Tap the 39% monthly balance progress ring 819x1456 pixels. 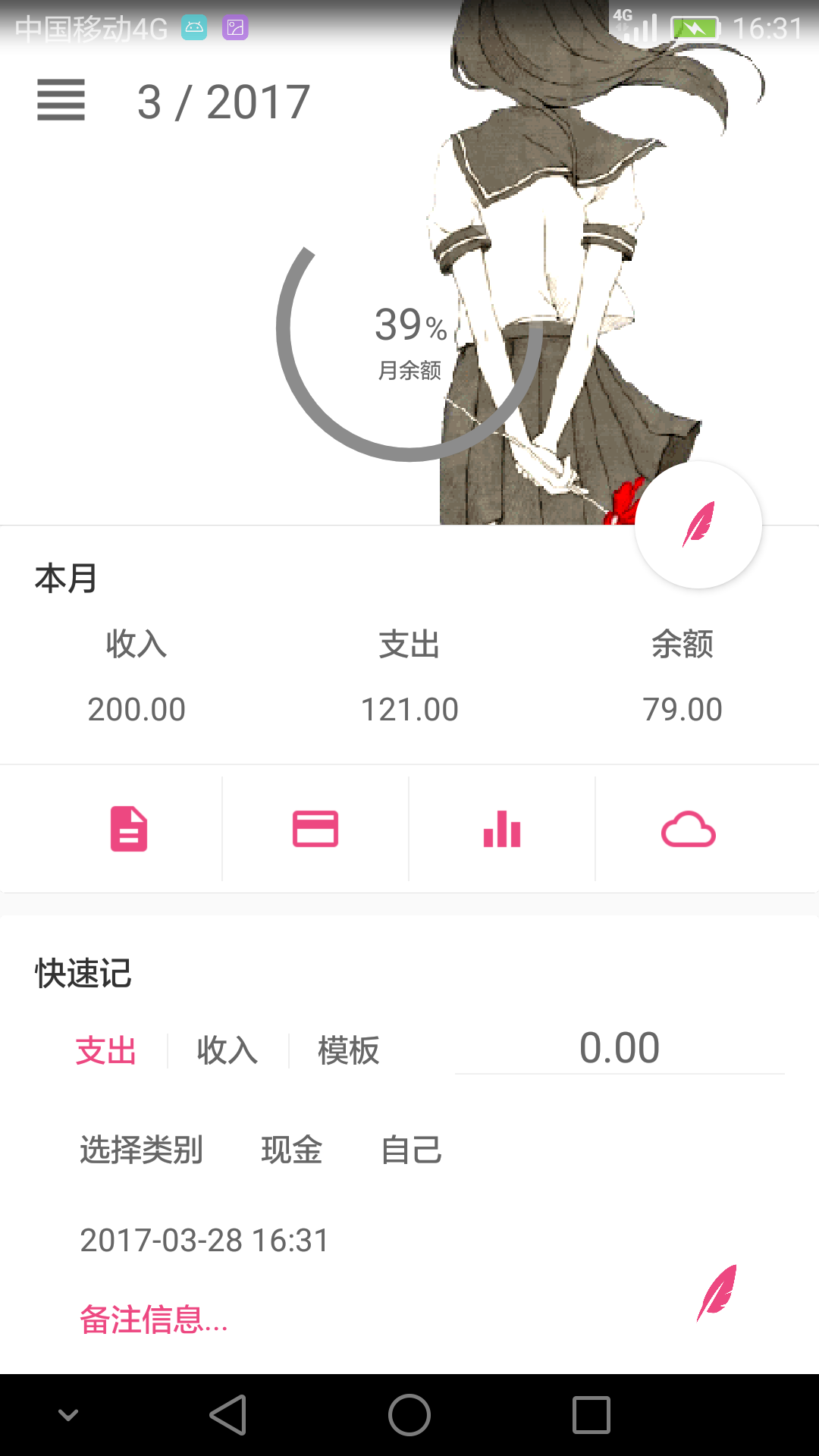coord(409,349)
